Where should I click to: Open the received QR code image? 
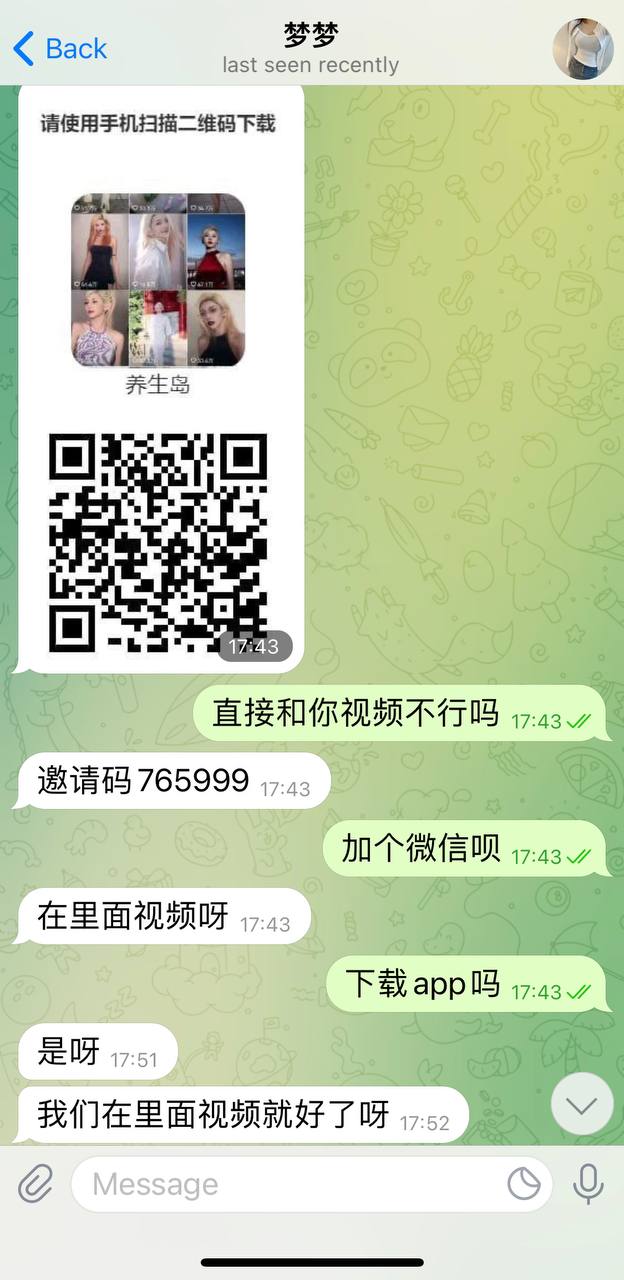160,540
